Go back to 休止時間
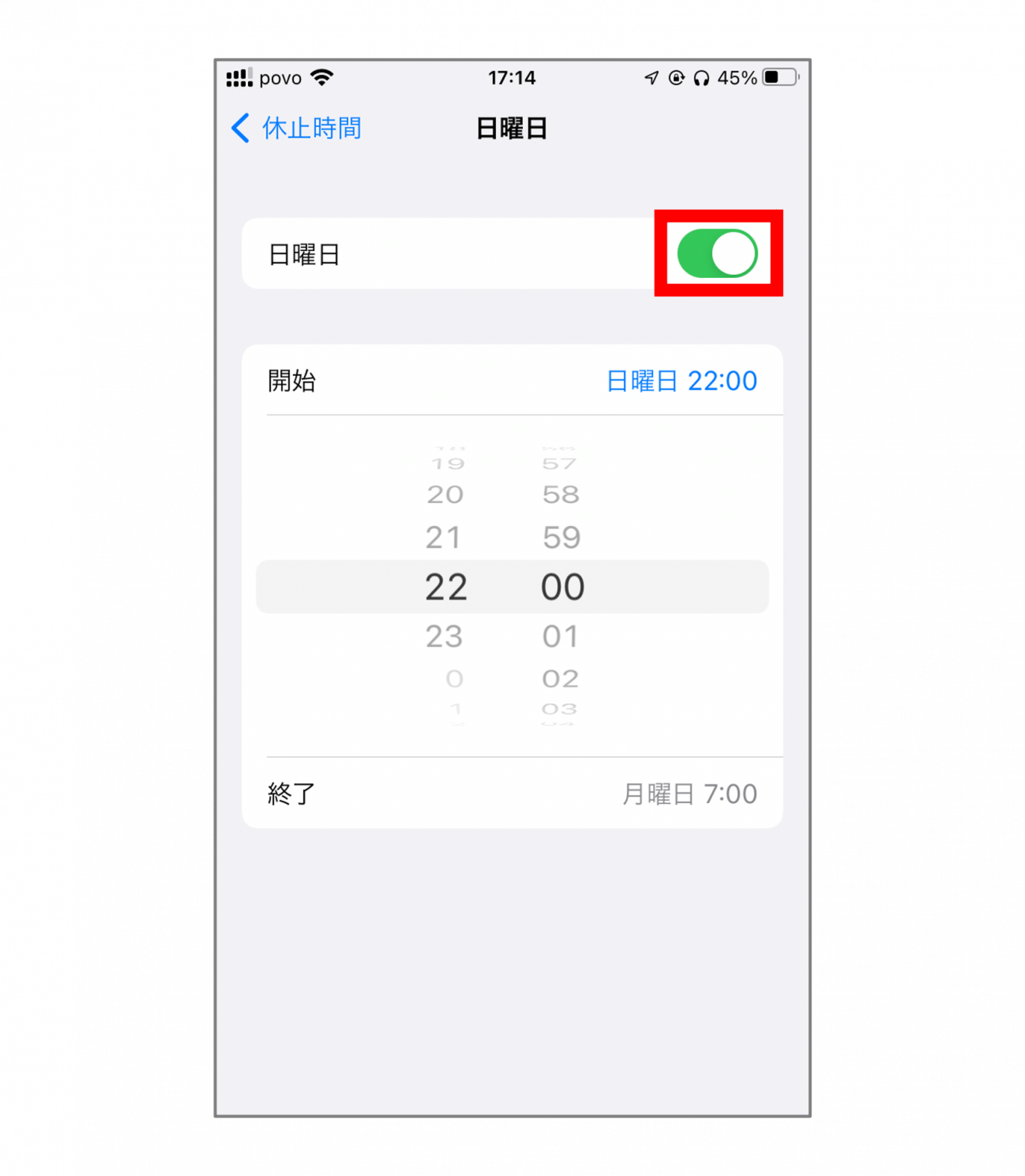This screenshot has width=1025, height=1176. 296,128
